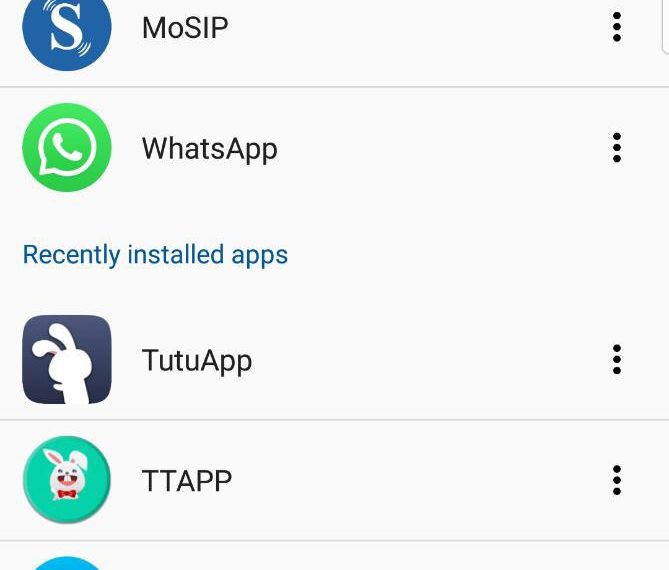Image resolution: width=669 pixels, height=570 pixels.
Task: Select TutuApp from recently installed apps
Action: click(x=197, y=360)
